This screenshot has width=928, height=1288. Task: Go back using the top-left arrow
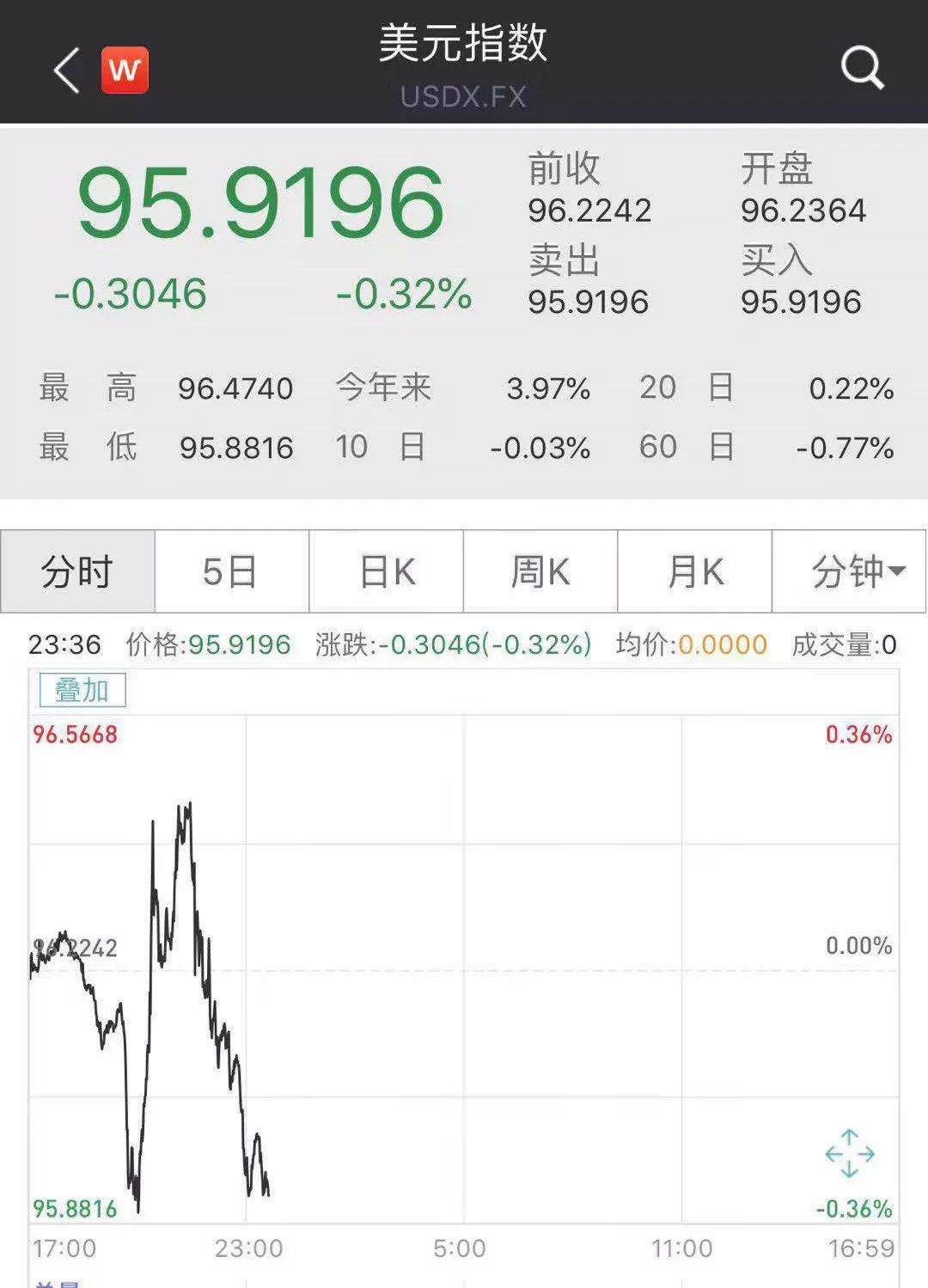click(66, 70)
